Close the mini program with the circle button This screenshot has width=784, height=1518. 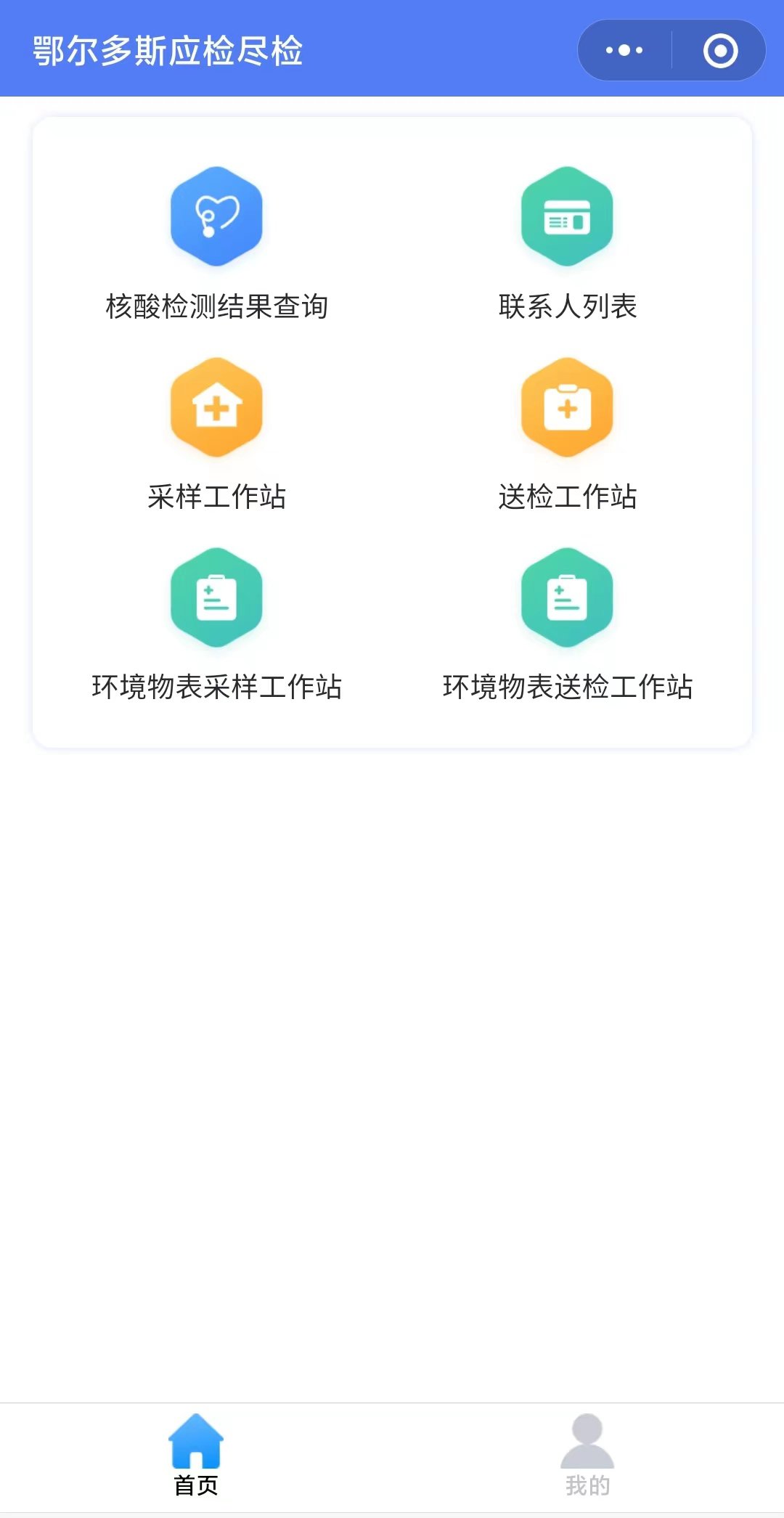pos(720,50)
